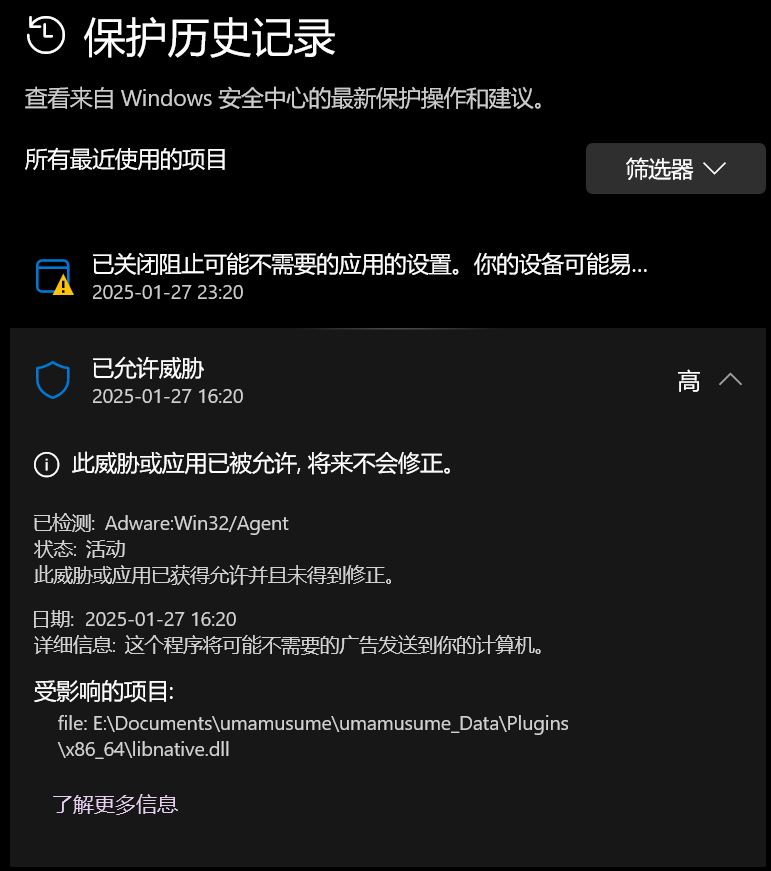Viewport: 771px width, 871px height.
Task: Open the 筛选器 dropdown
Action: click(x=675, y=168)
